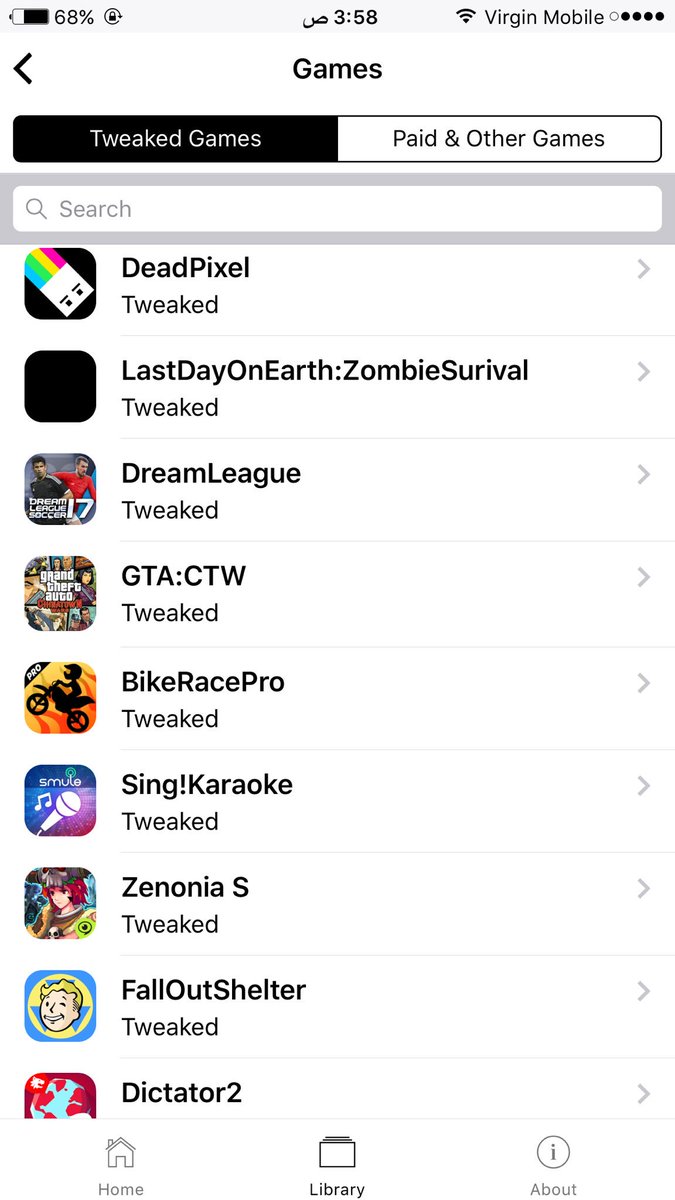Screen dimensions: 675x1200
Task: Select the Library tab
Action: coord(337,1165)
